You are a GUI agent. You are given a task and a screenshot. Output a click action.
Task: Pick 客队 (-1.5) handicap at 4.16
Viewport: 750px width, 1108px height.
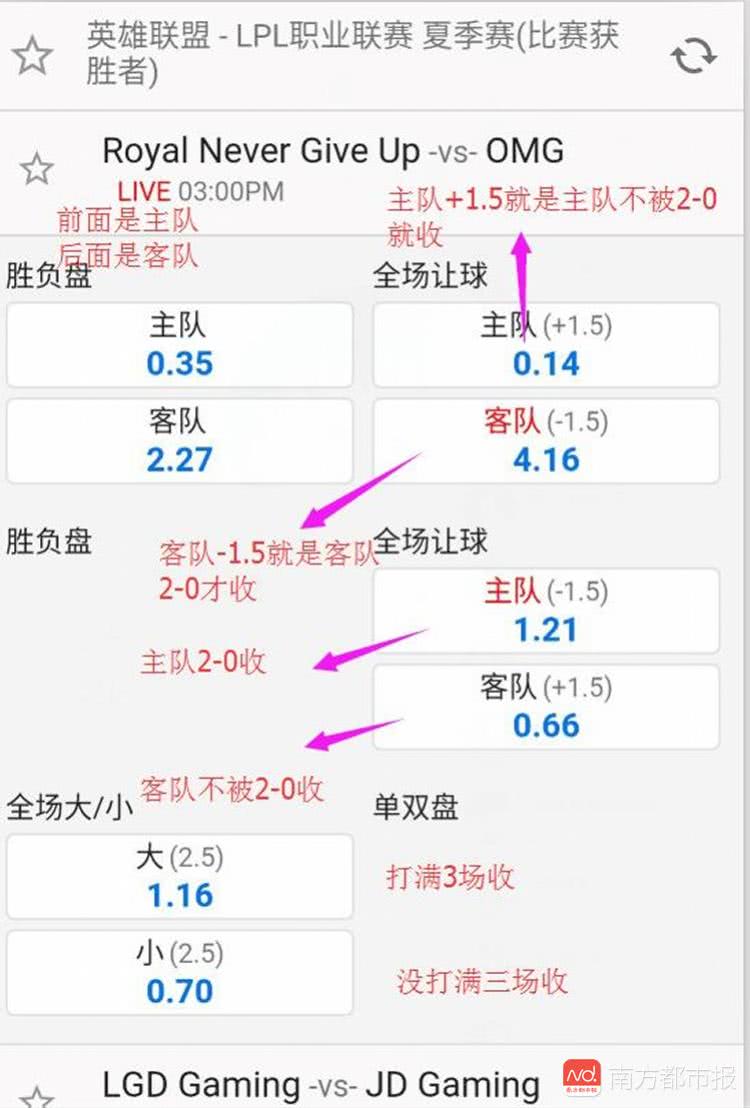[546, 441]
